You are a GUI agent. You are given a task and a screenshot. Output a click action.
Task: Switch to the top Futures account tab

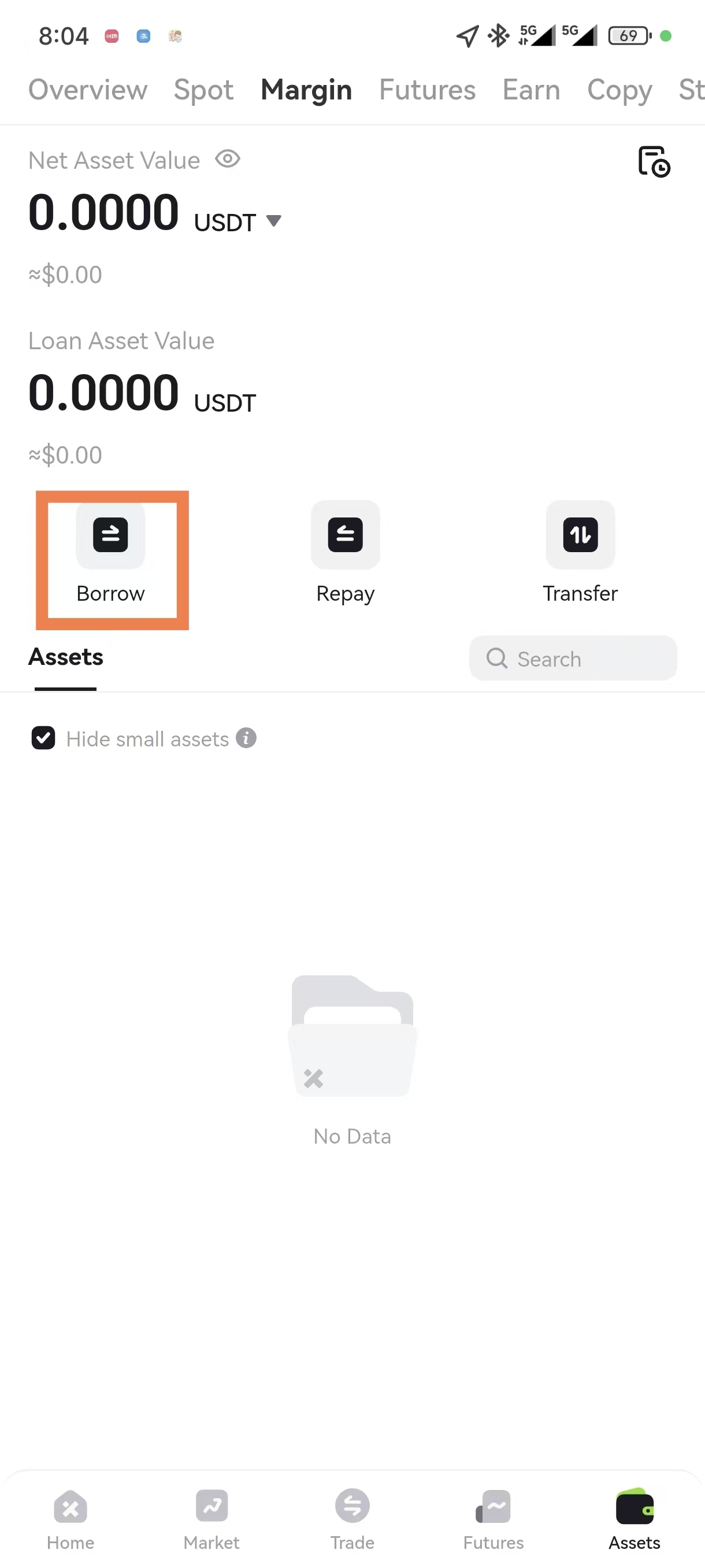[x=427, y=90]
